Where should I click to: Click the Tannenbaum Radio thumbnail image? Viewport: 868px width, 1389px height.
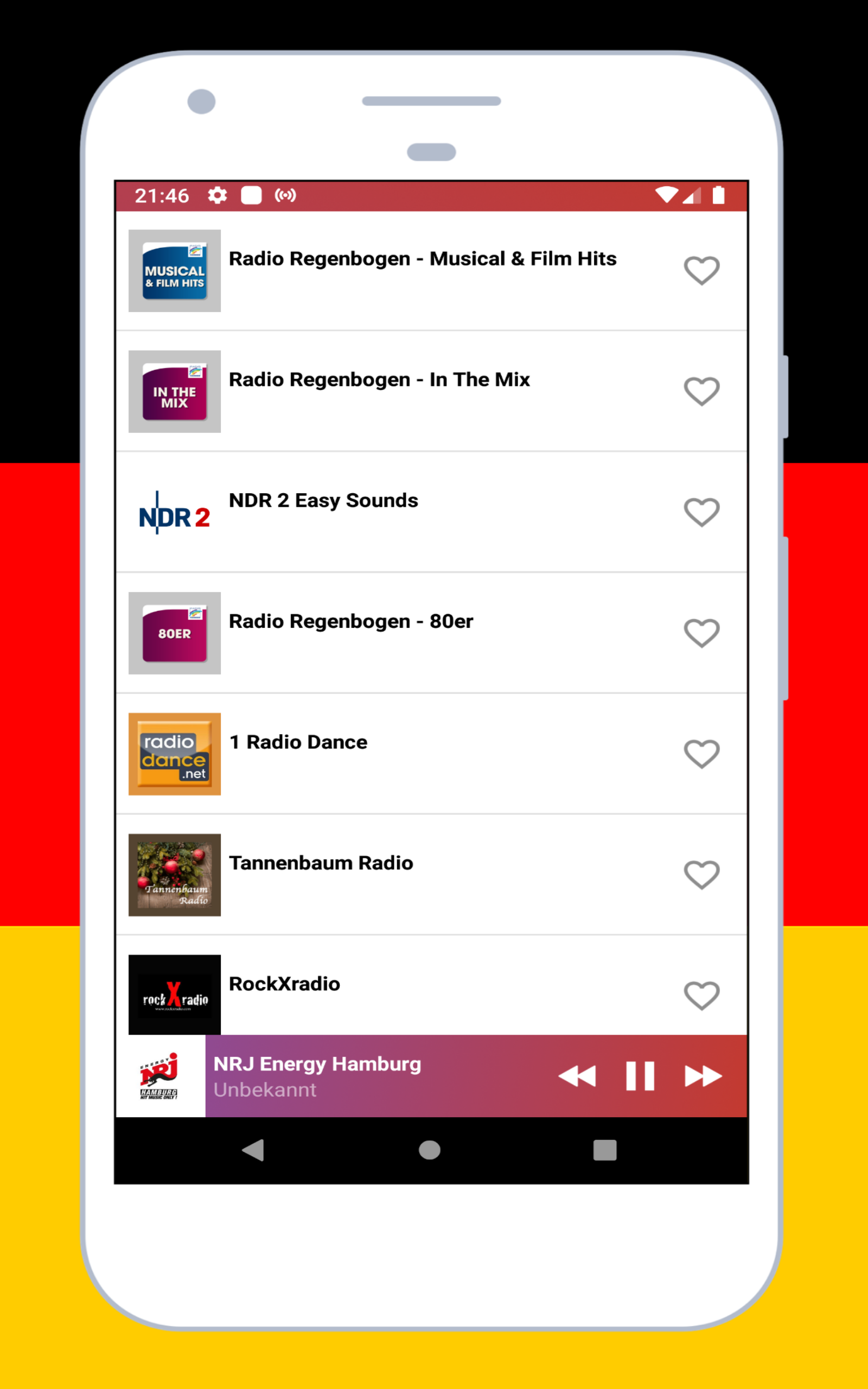pyautogui.click(x=174, y=874)
